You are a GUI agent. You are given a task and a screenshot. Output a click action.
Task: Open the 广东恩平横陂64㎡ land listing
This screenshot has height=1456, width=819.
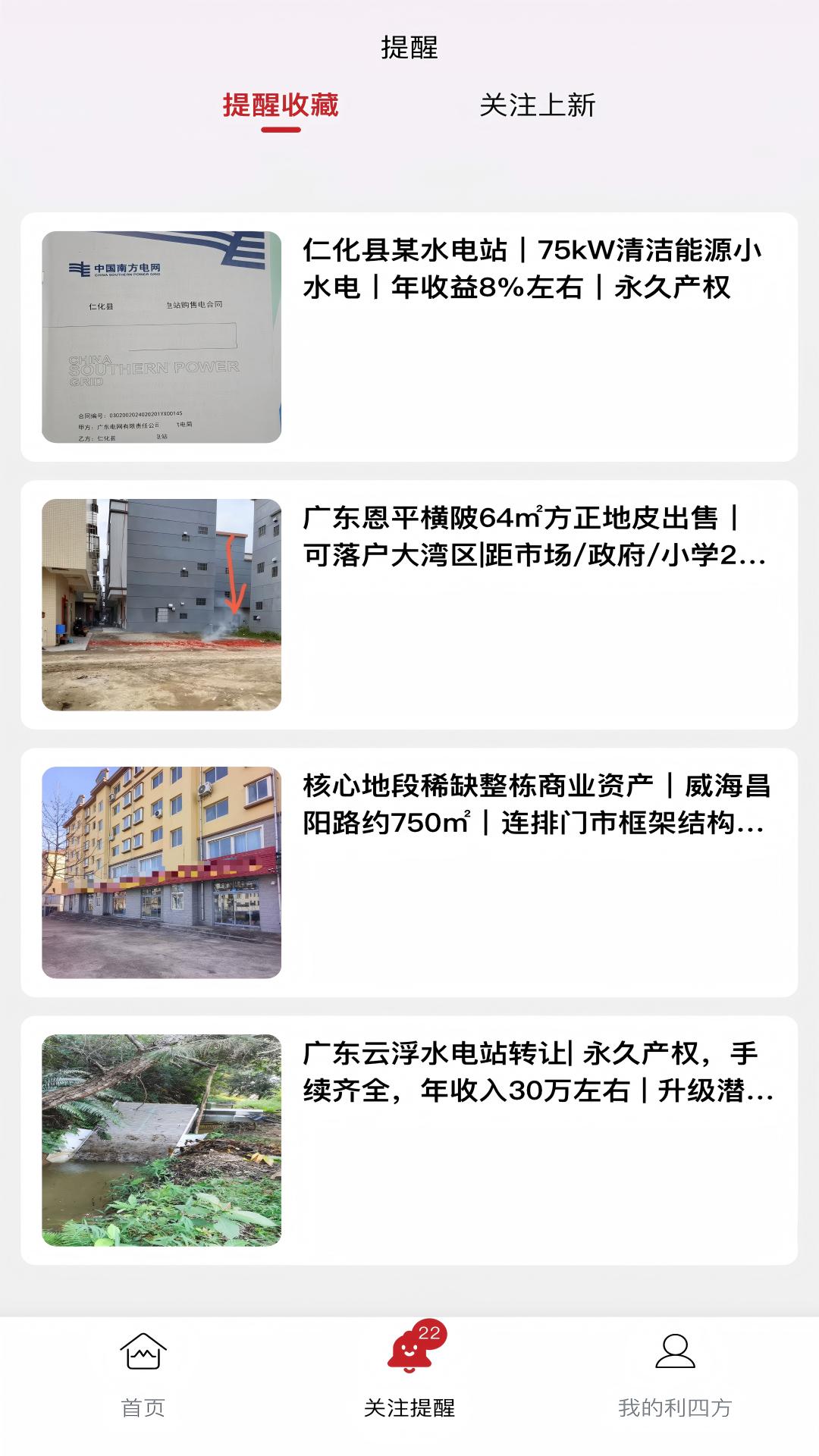pos(409,604)
